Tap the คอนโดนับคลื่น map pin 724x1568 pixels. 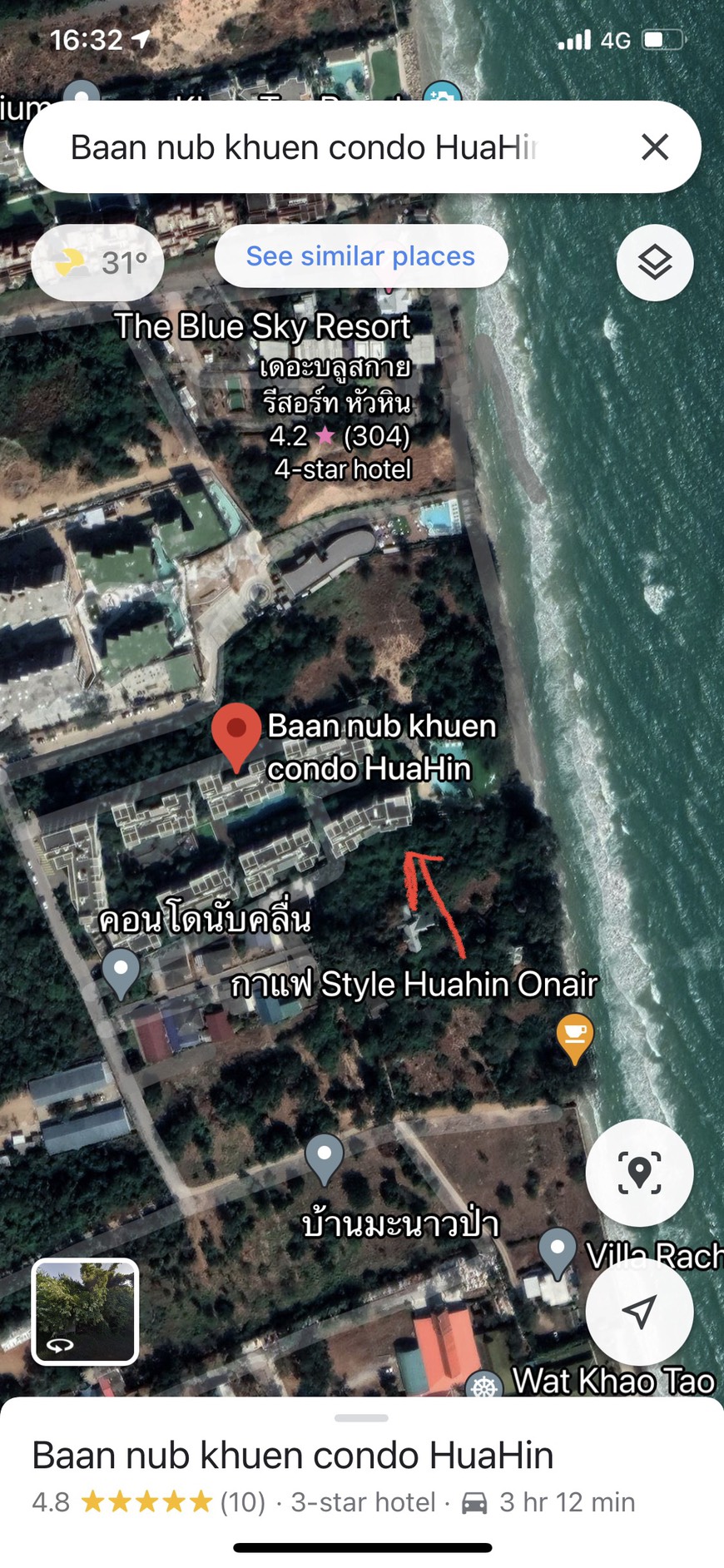(121, 970)
